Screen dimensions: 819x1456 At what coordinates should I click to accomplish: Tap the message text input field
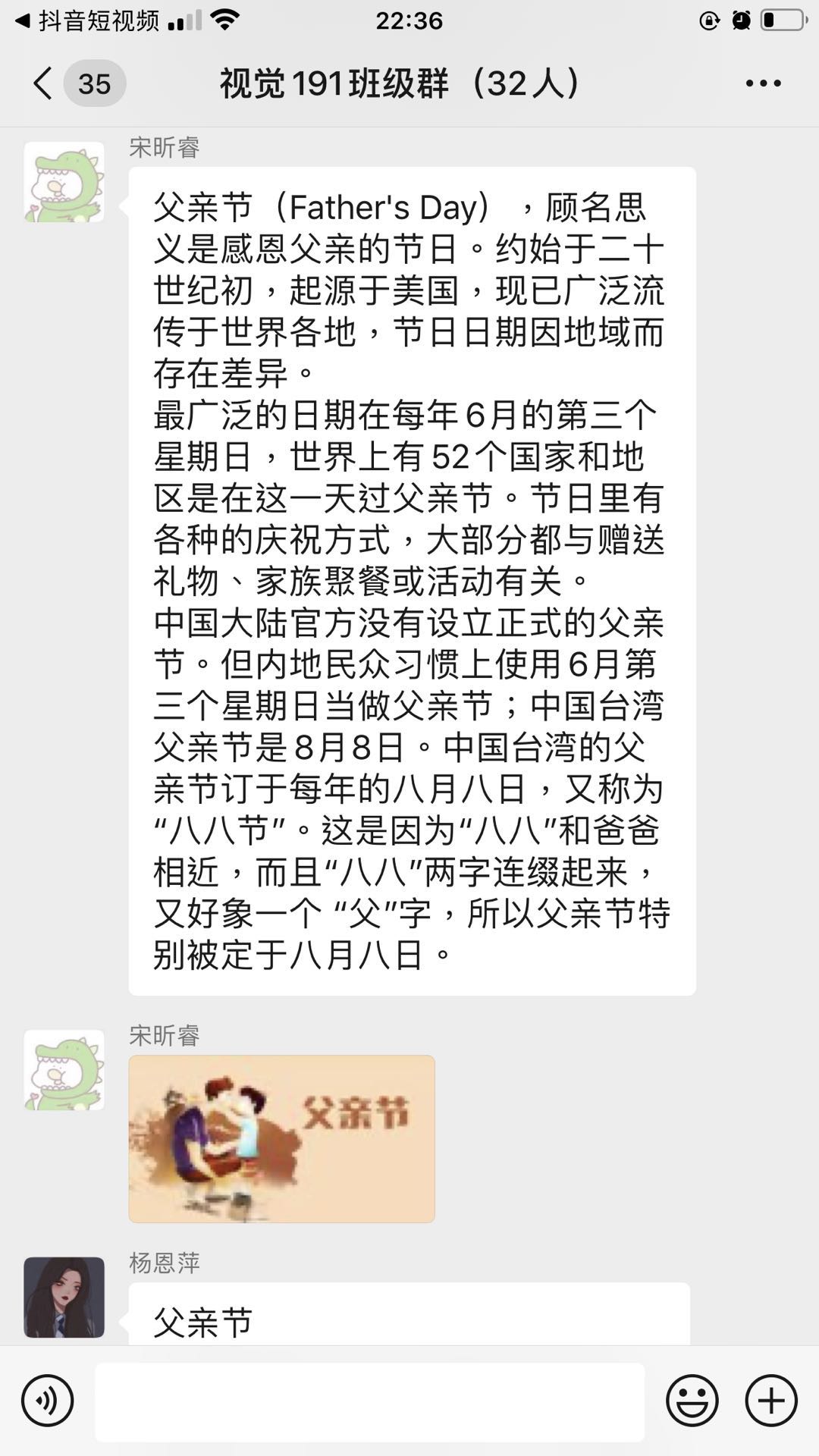369,1401
